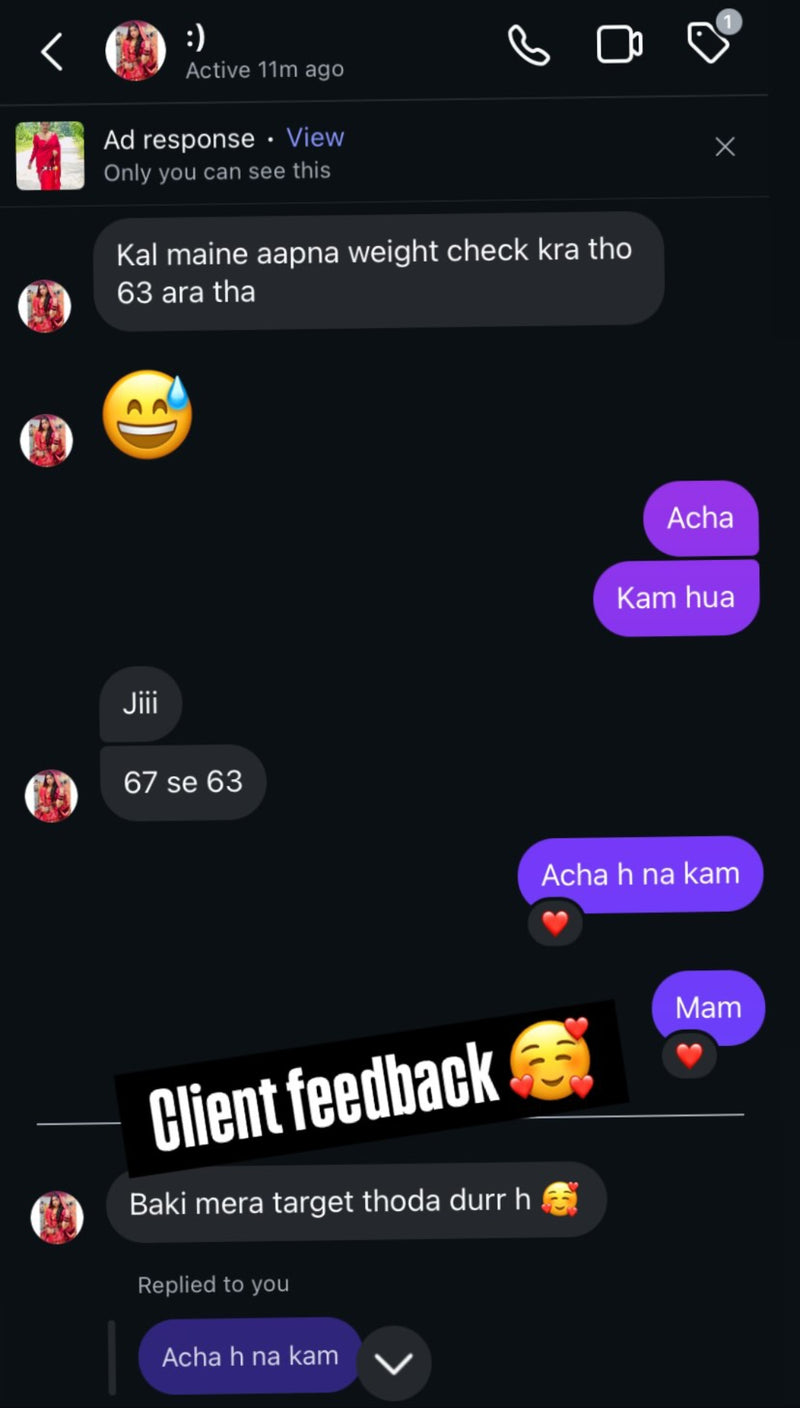Go back with the back arrow

click(x=52, y=49)
